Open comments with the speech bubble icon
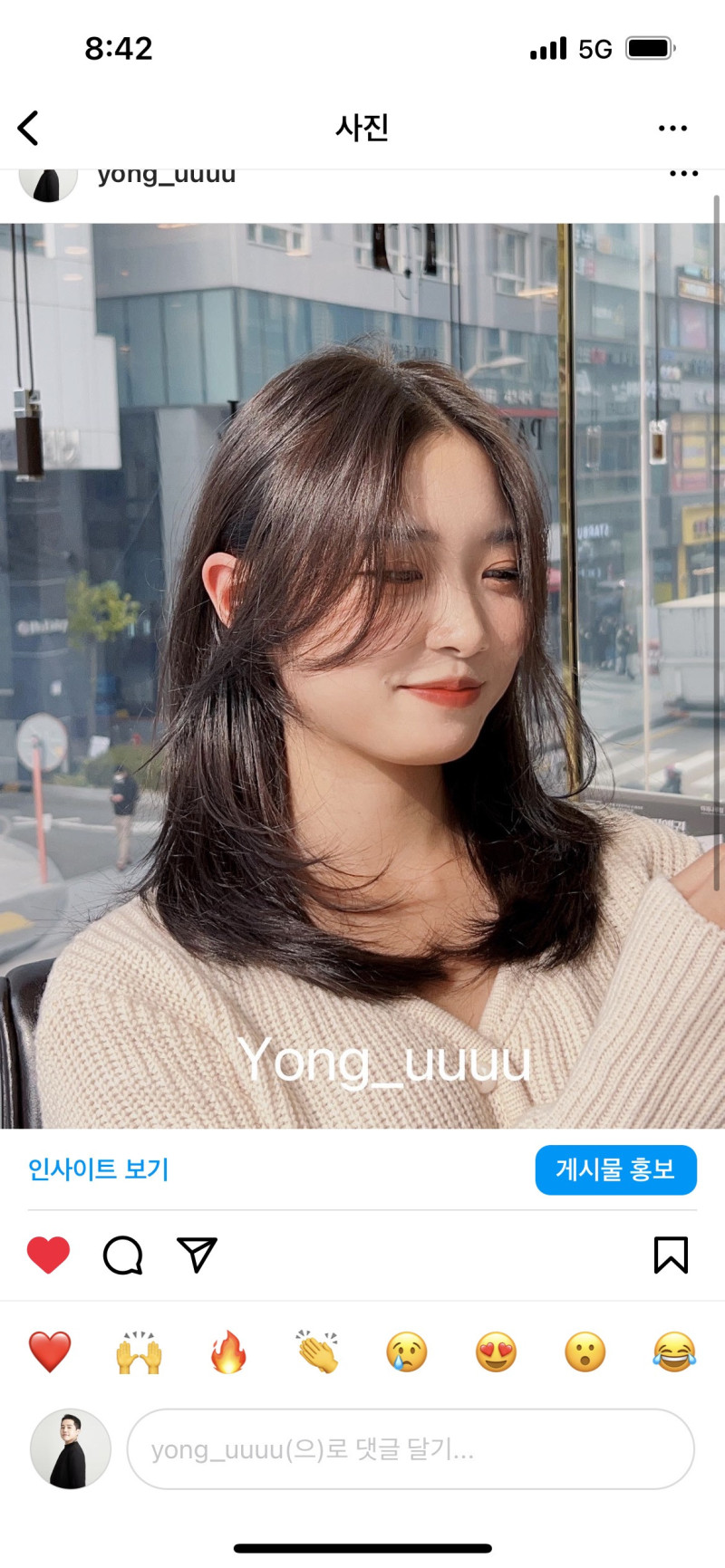This screenshot has height=1568, width=725. coord(122,1255)
